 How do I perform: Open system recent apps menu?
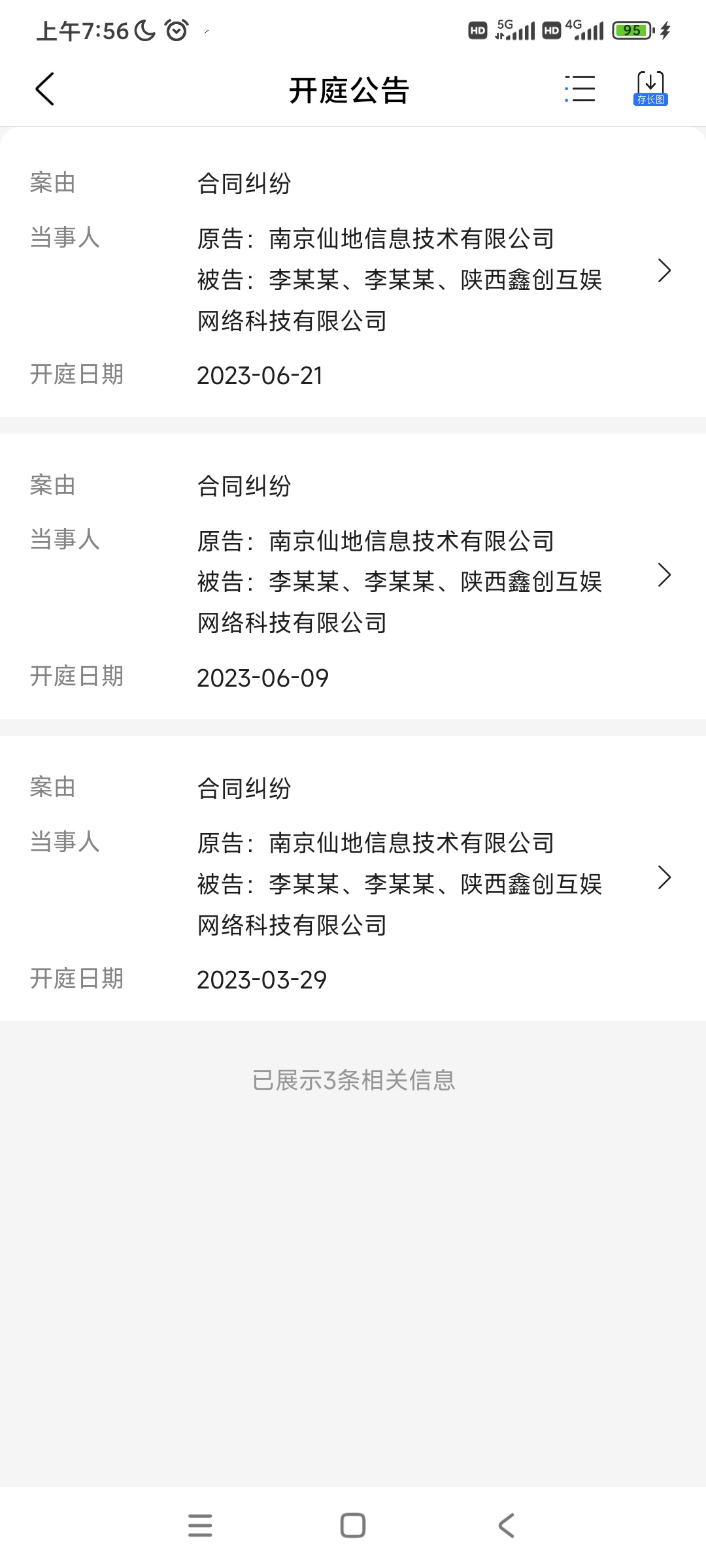[x=200, y=1526]
